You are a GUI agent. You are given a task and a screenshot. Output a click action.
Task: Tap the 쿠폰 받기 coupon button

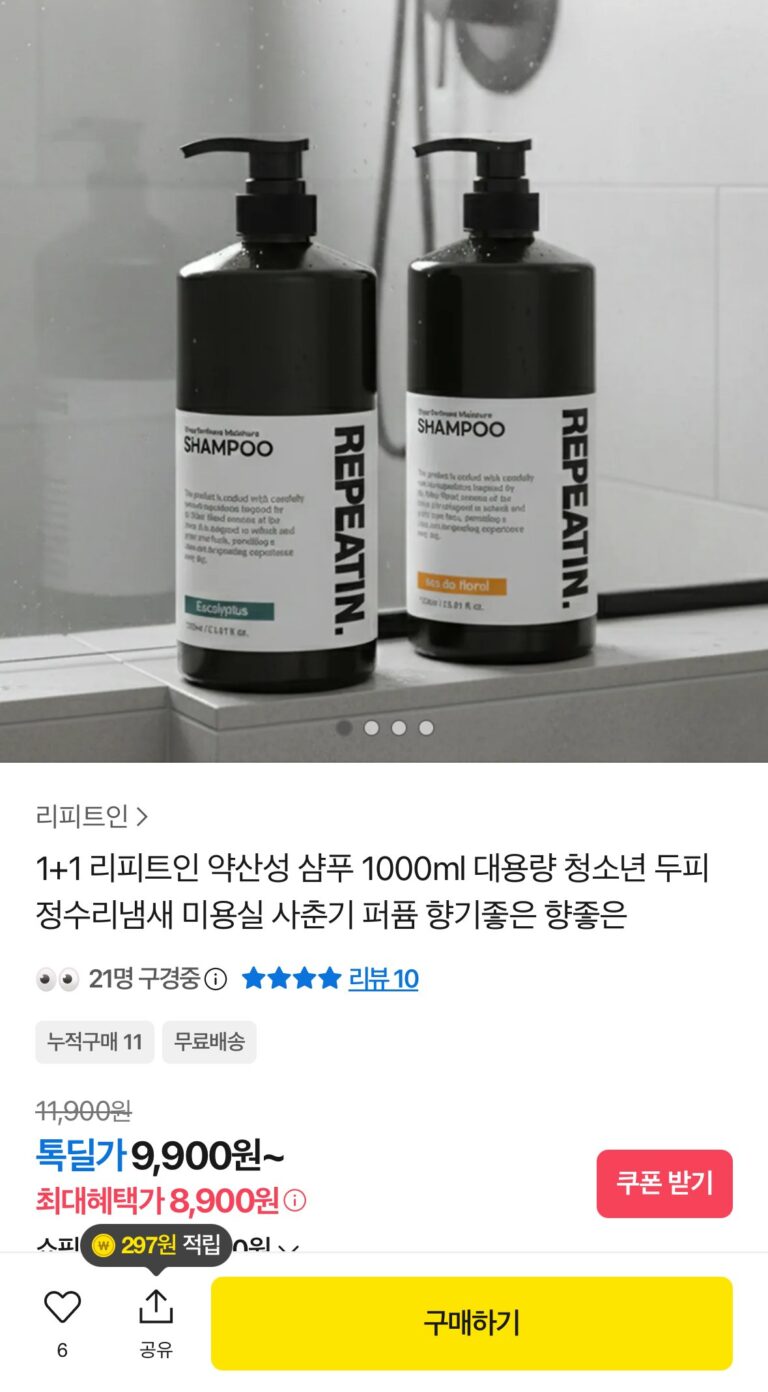click(664, 1183)
